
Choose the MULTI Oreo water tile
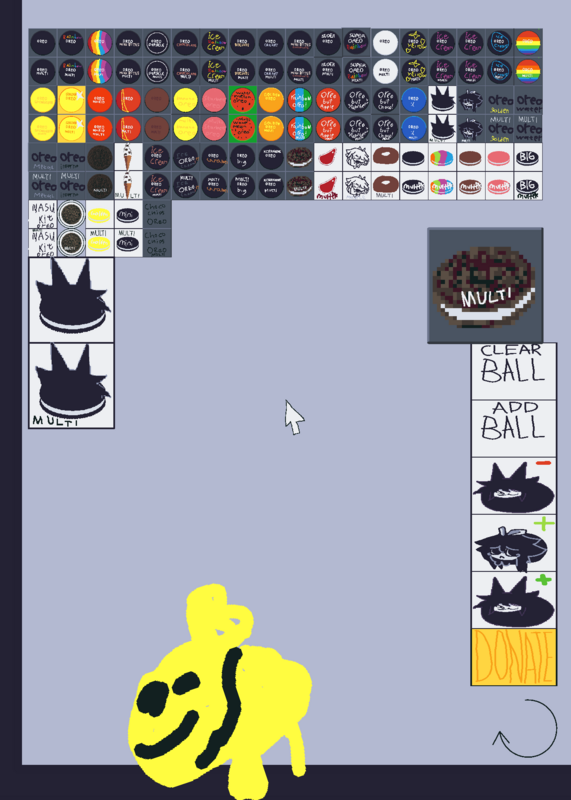[x=528, y=129]
